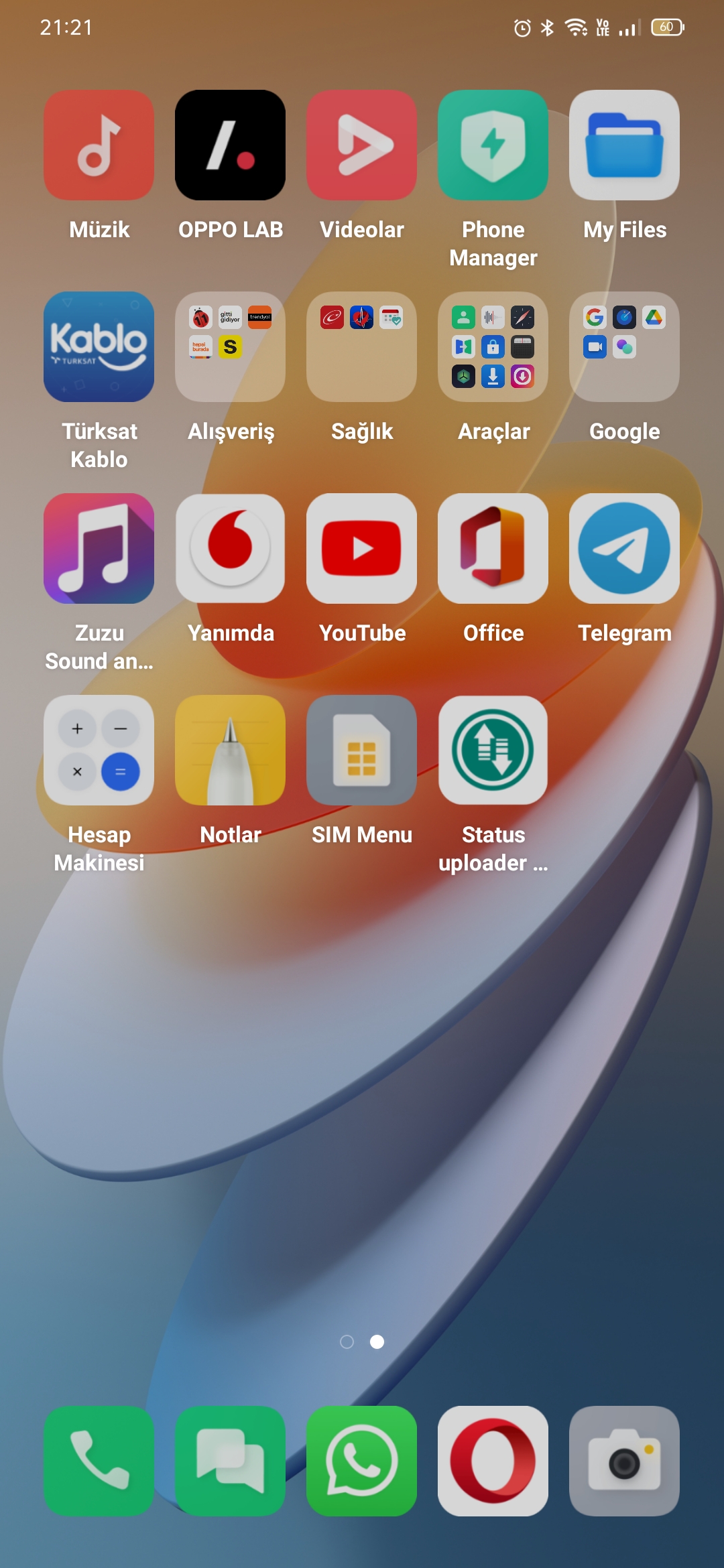The width and height of the screenshot is (724, 1568).
Task: Start Phone Manager
Action: [493, 145]
